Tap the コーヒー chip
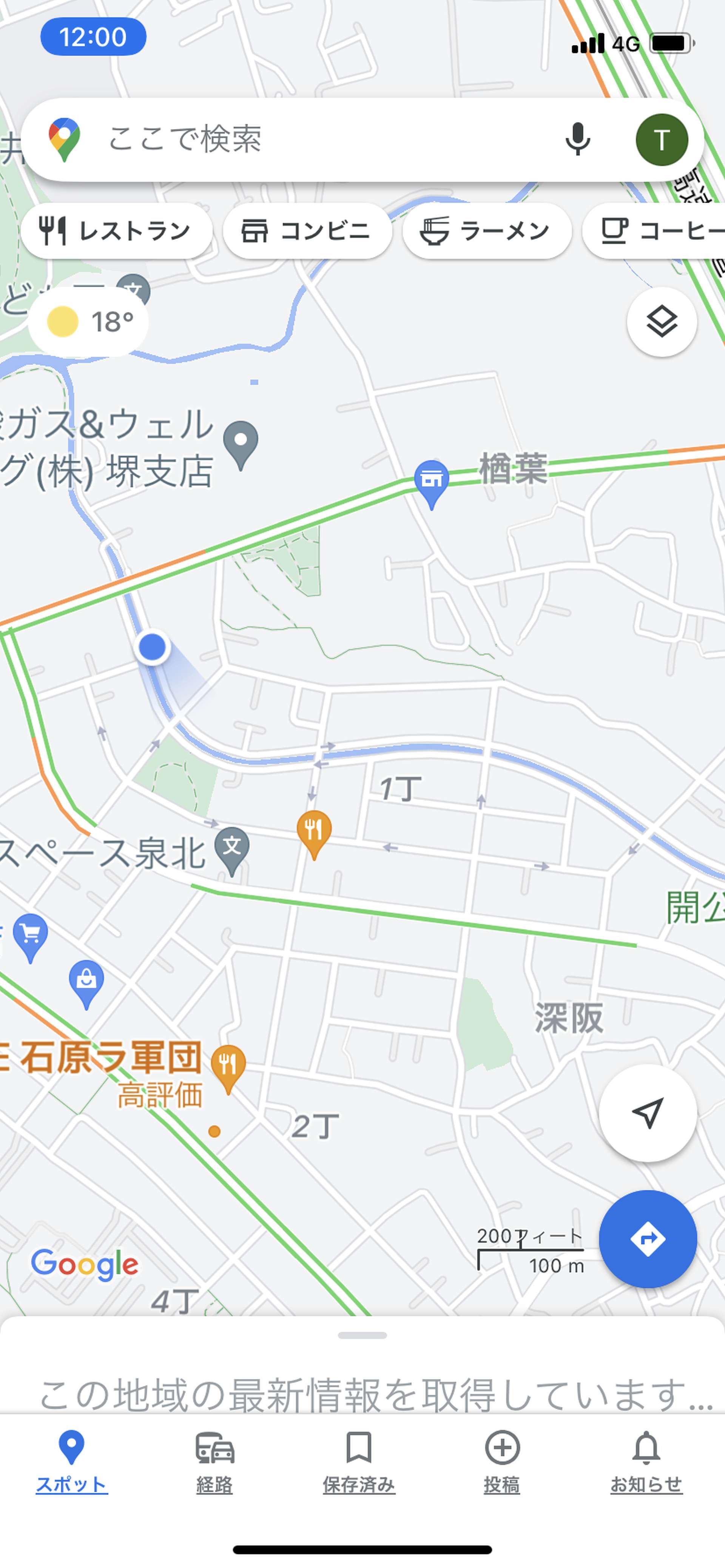This screenshot has height=1568, width=725. 654,231
